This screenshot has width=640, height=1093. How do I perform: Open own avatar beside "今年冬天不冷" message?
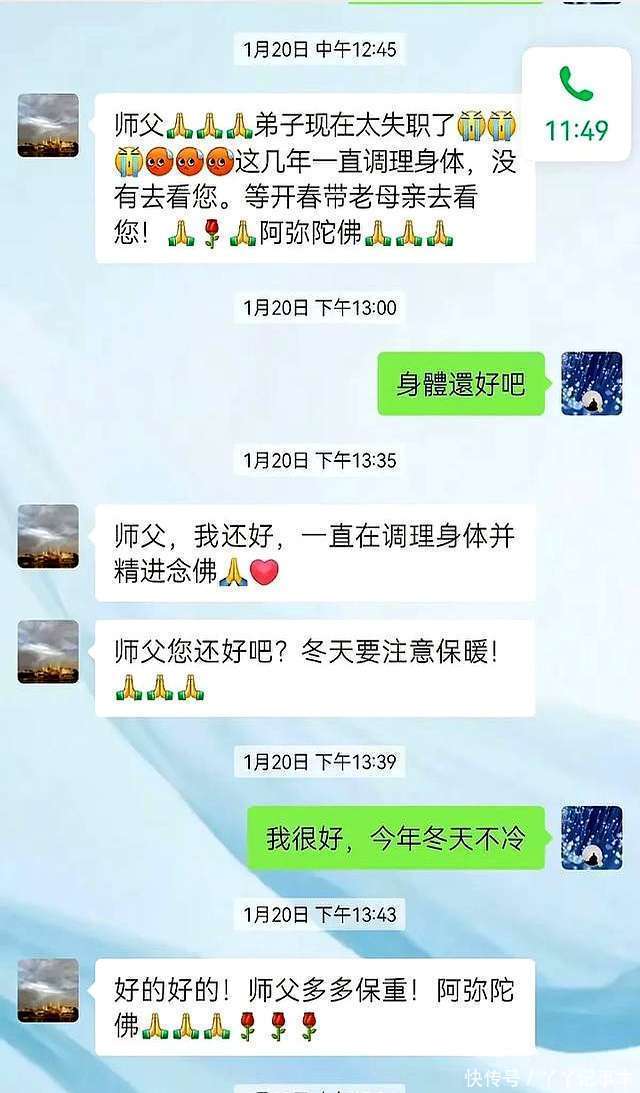pos(591,837)
